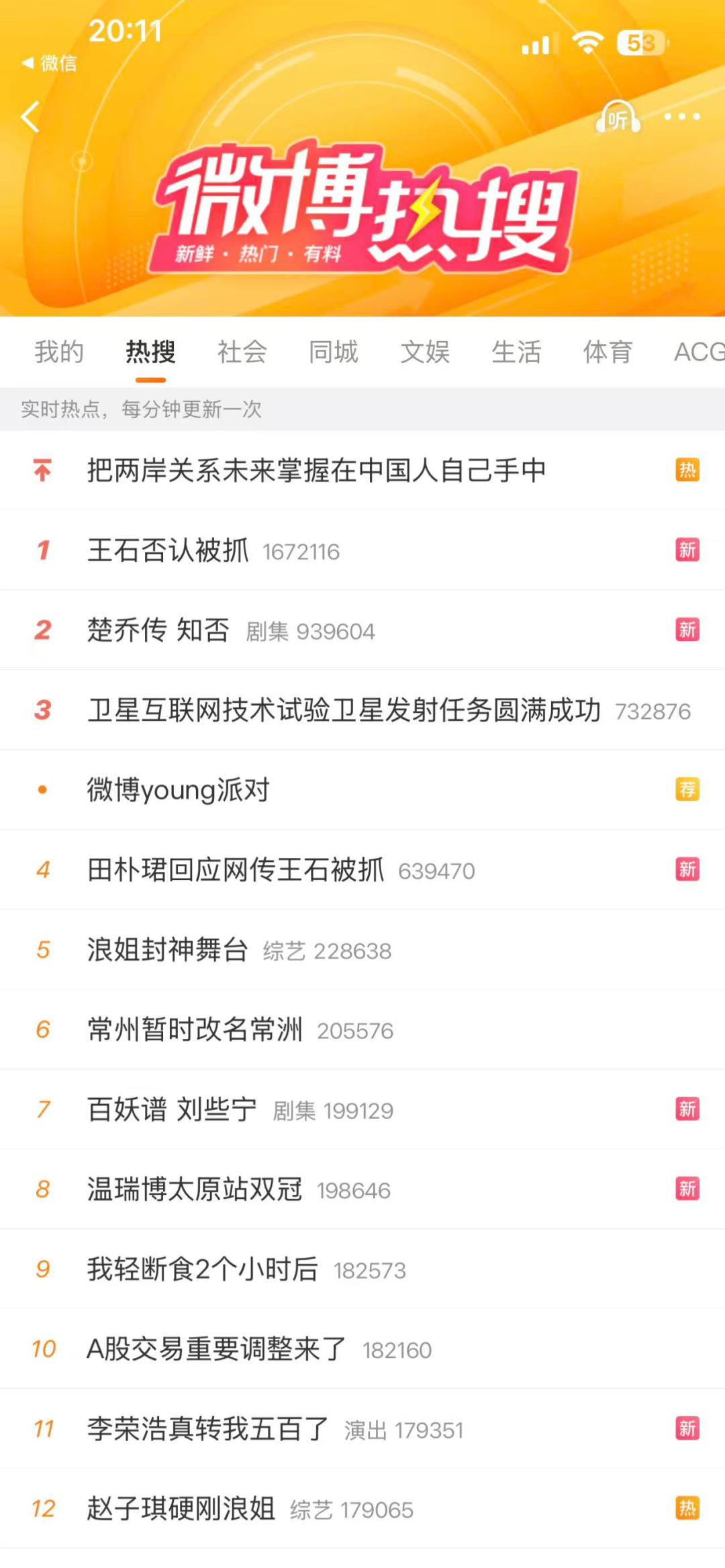View topic 常州暂时改名常洲
This screenshot has height=1568, width=725.
(x=195, y=1030)
